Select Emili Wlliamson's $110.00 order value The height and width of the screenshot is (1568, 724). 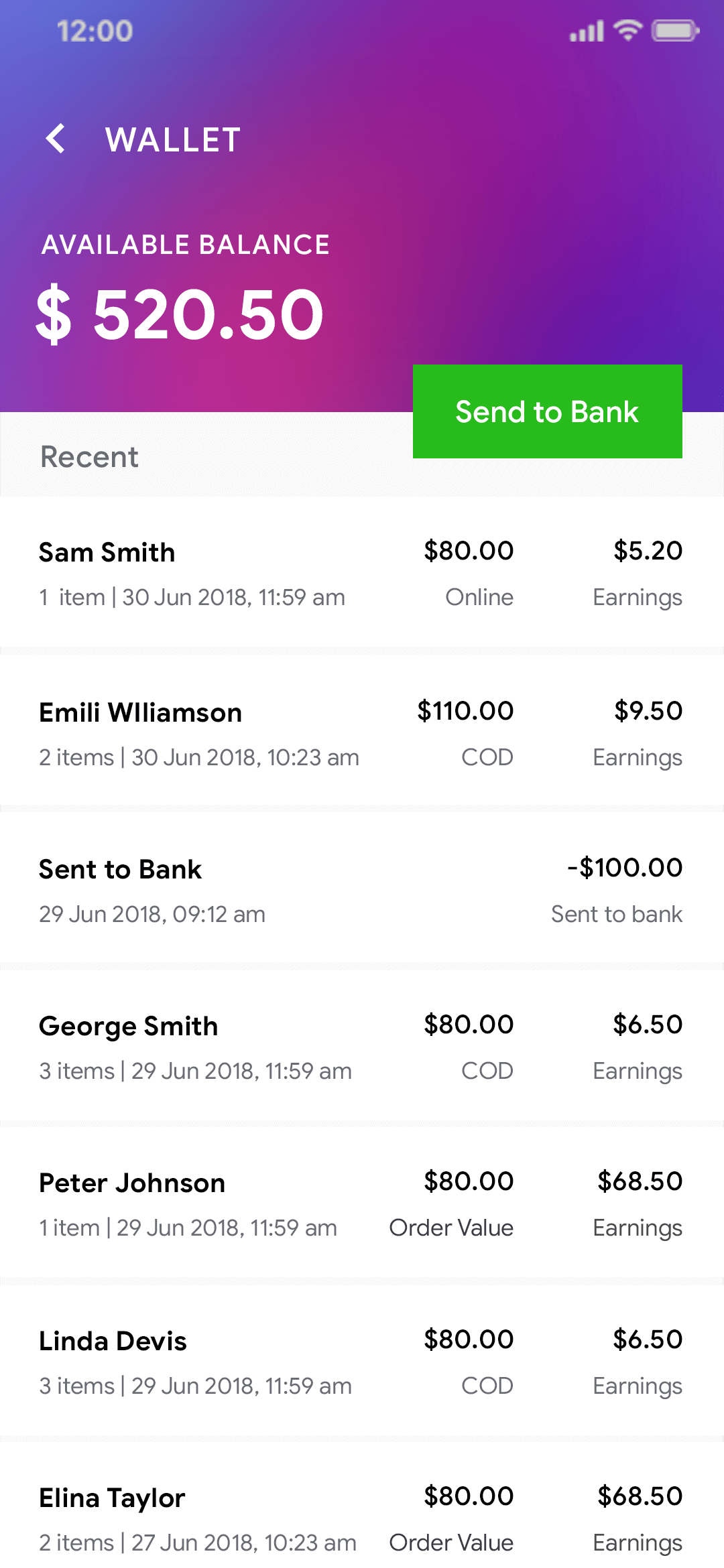[466, 710]
